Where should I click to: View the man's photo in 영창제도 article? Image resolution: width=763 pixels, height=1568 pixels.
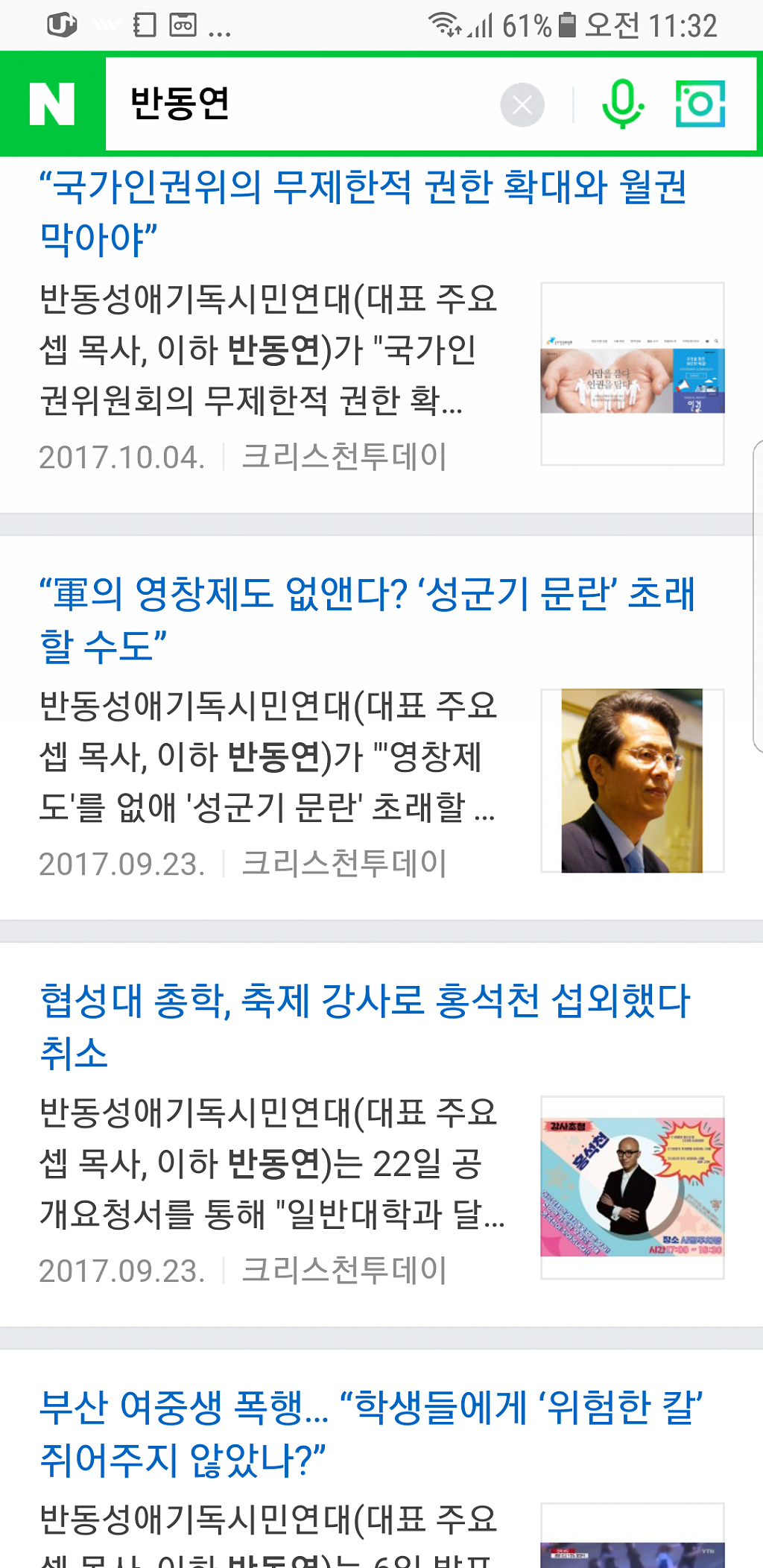pyautogui.click(x=632, y=780)
